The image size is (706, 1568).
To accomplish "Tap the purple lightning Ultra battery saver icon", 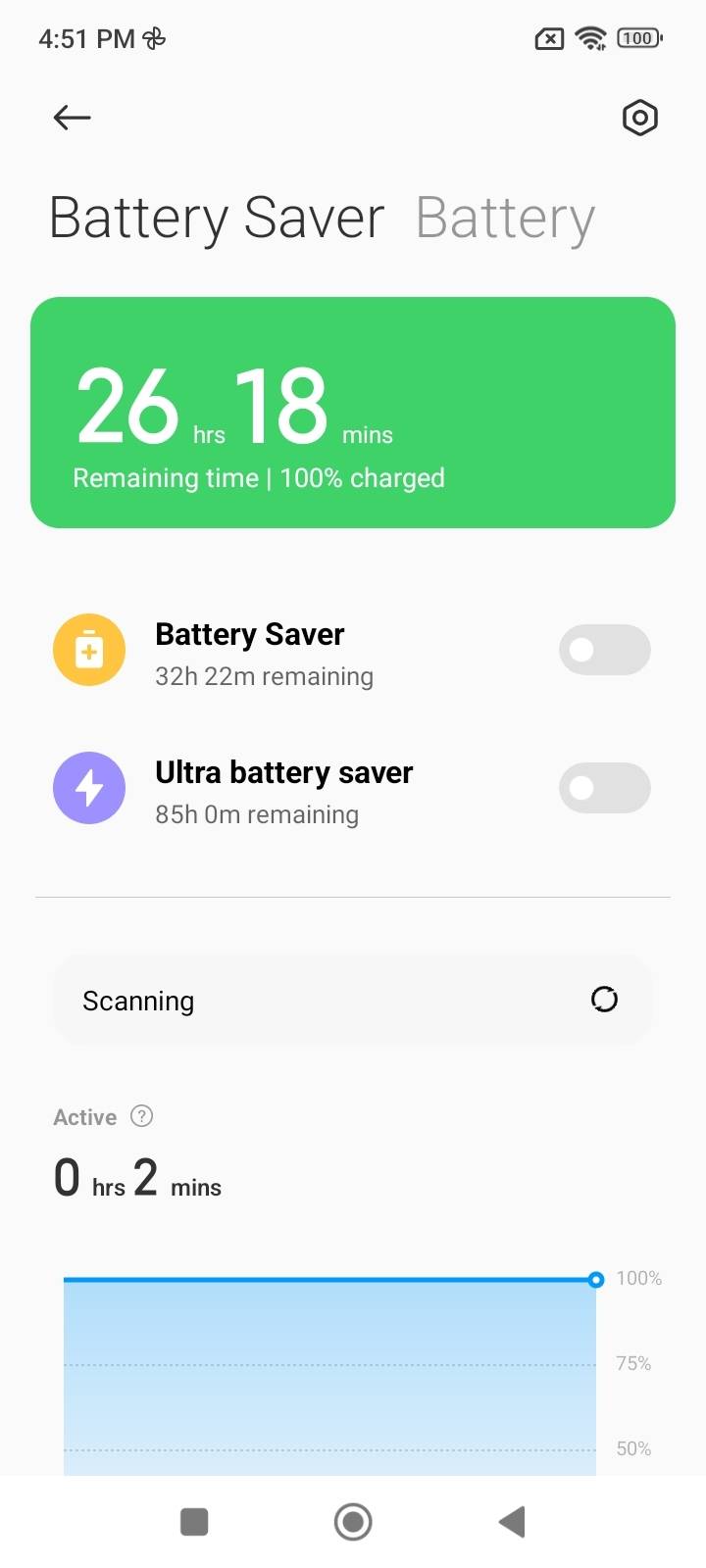I will pos(89,788).
